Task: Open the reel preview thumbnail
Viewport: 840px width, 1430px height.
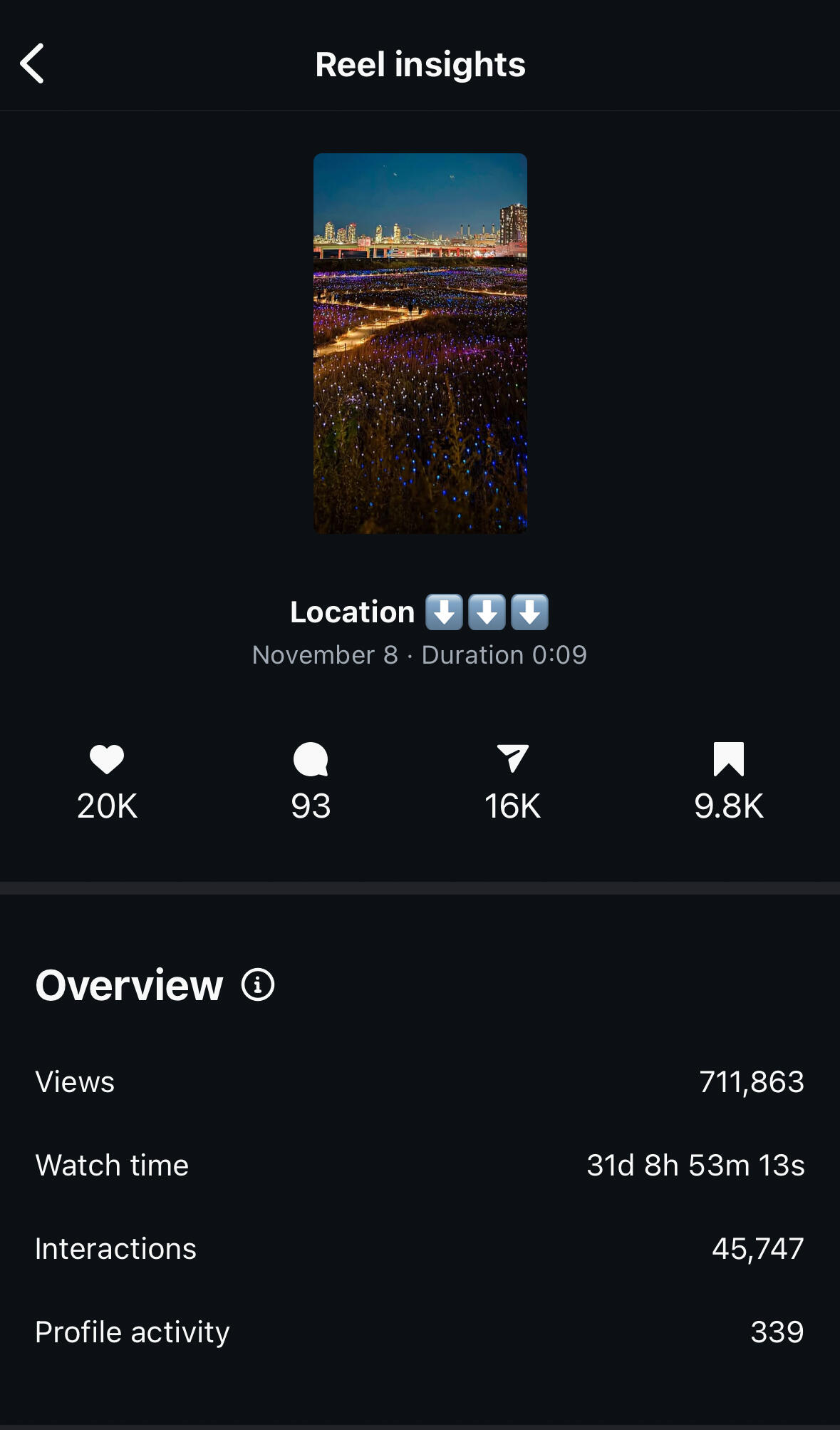Action: (420, 343)
